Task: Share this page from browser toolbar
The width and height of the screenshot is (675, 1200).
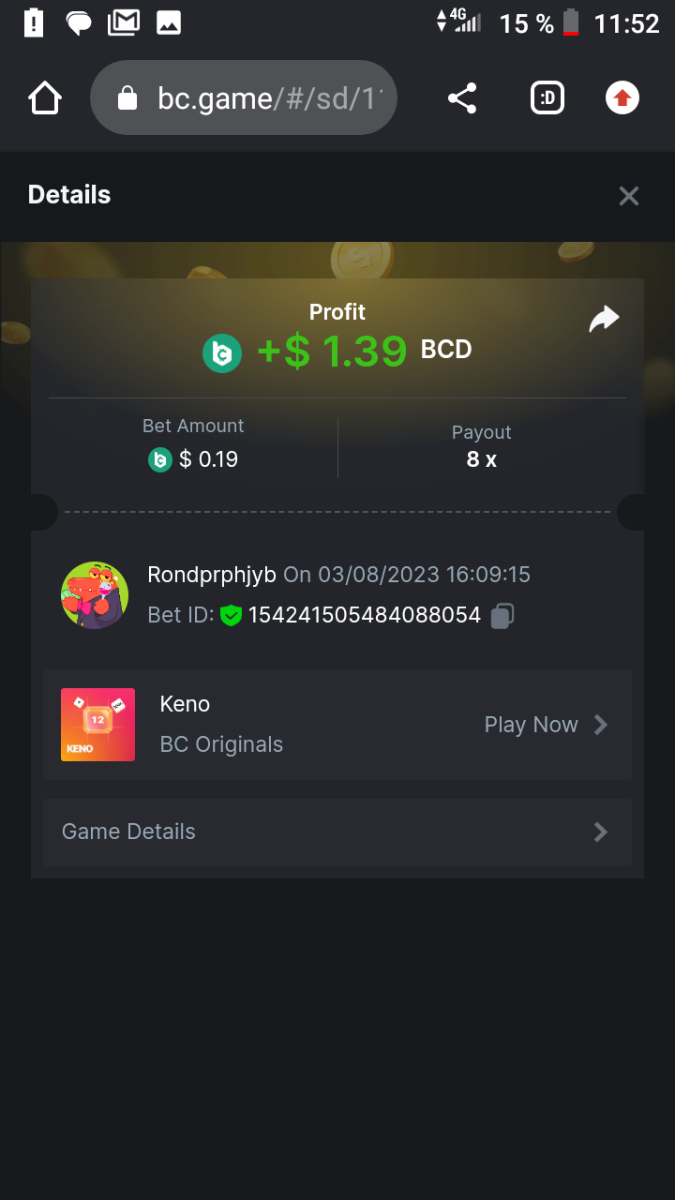Action: pos(462,98)
